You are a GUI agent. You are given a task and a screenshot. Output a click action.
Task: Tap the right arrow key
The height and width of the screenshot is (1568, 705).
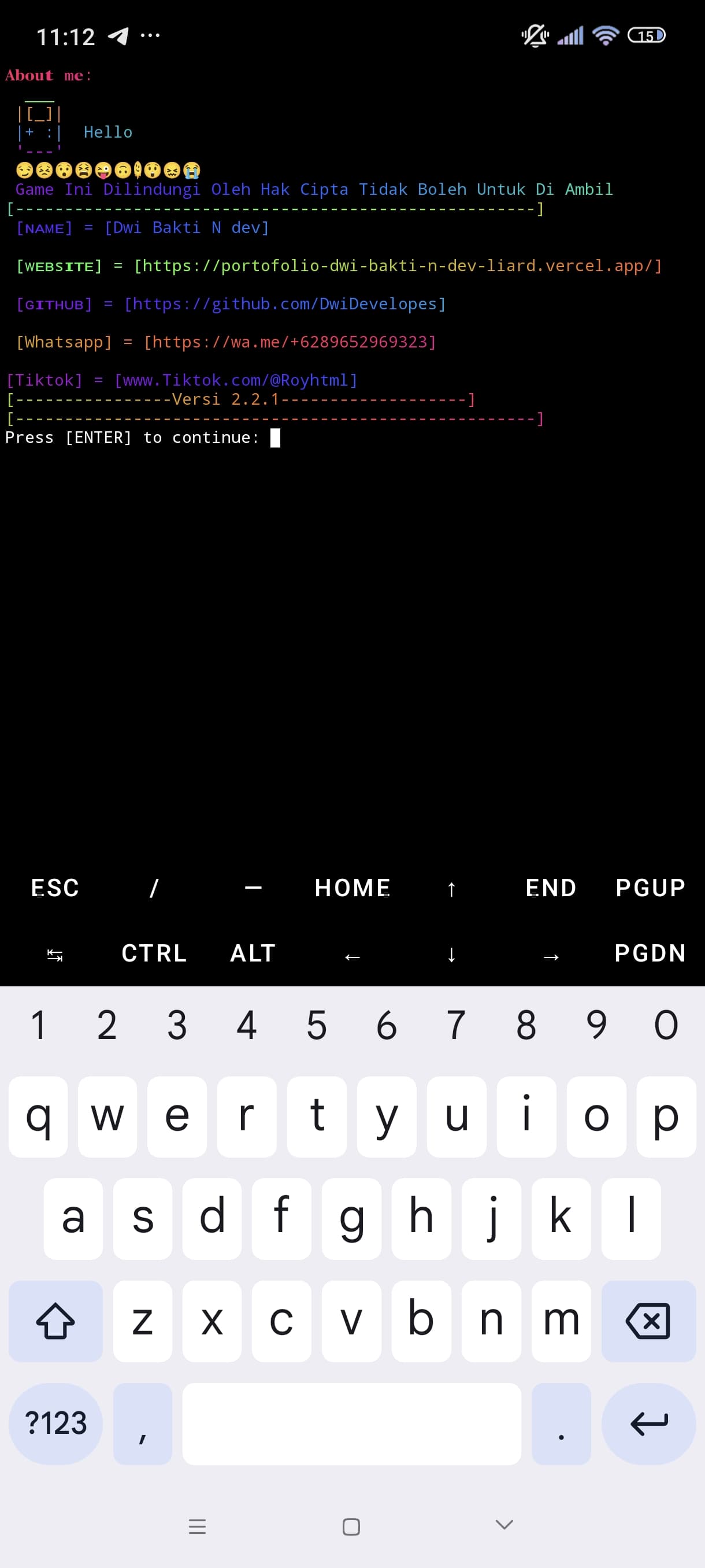point(551,956)
